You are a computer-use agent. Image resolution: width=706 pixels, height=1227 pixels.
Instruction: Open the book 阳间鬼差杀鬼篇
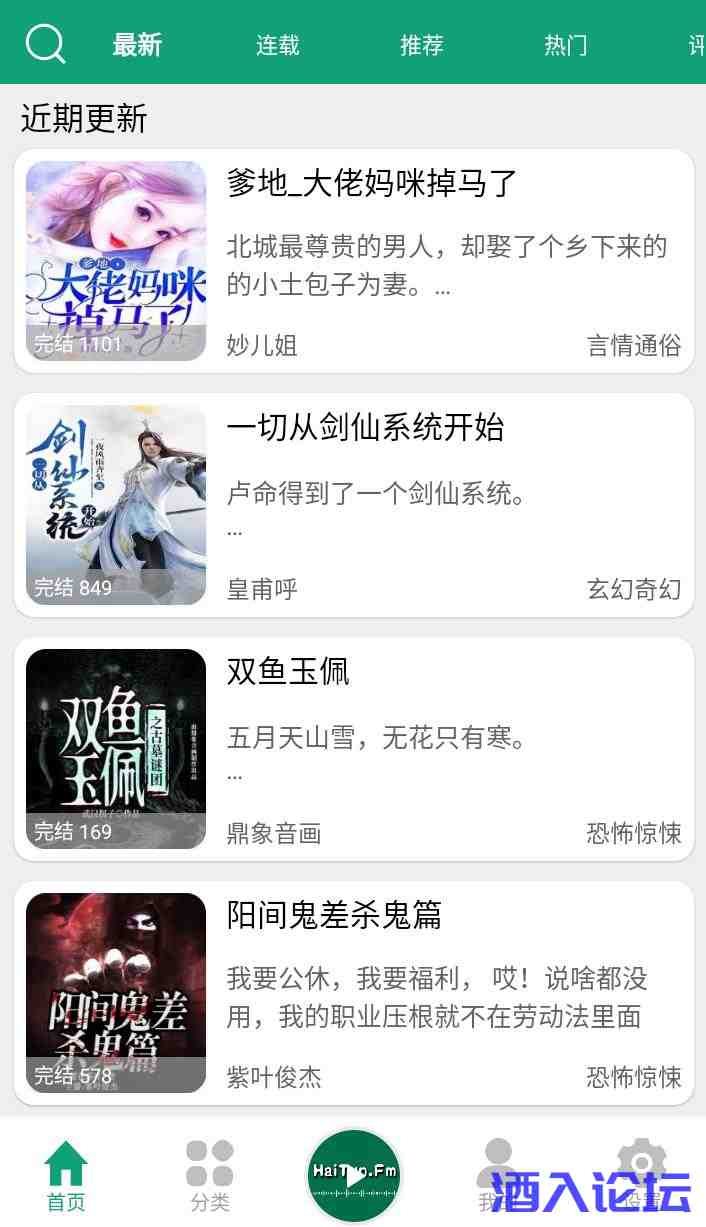coord(334,915)
